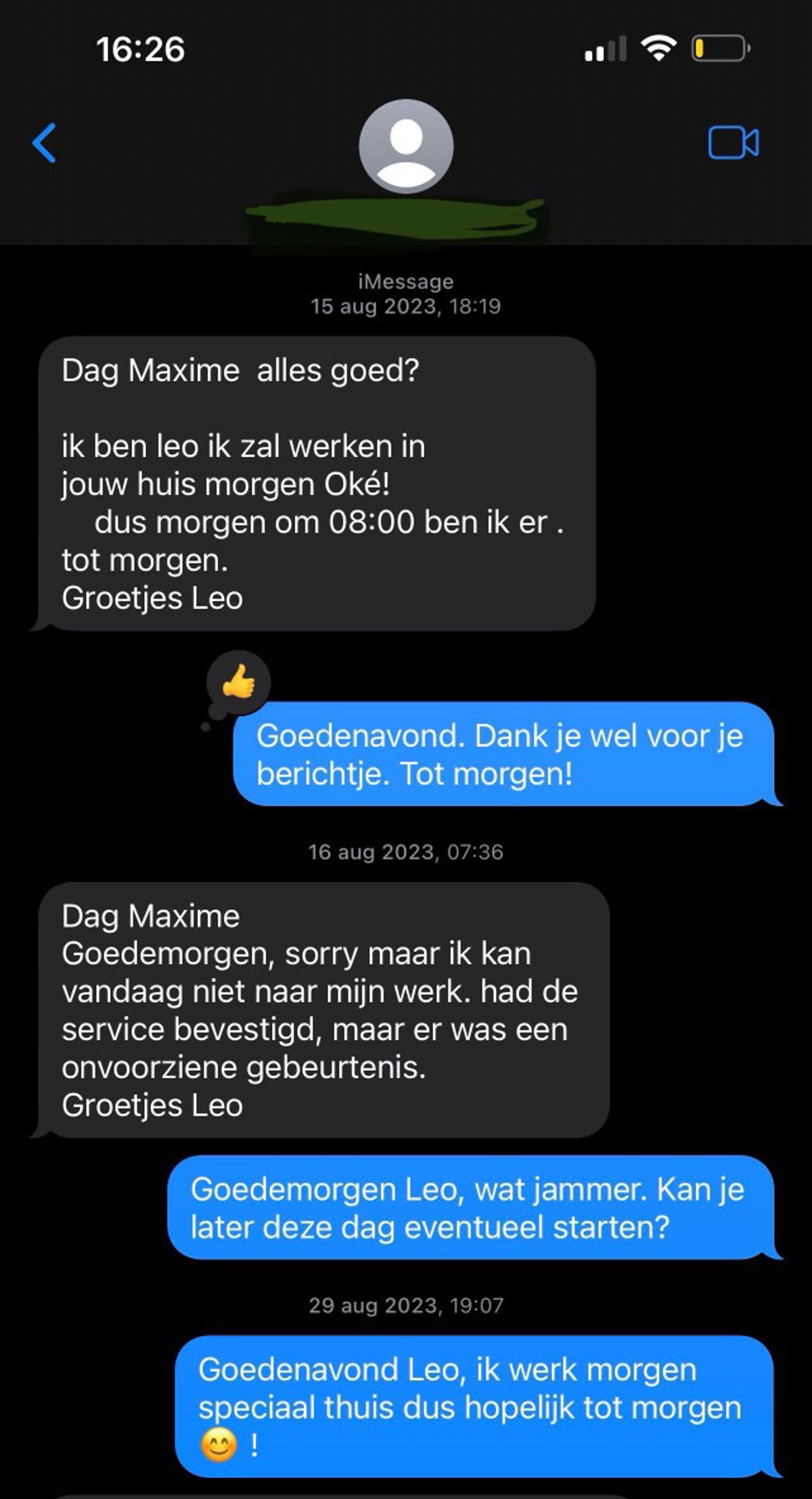The image size is (812, 1499).
Task: Start a FaceTime video call
Action: click(x=733, y=143)
